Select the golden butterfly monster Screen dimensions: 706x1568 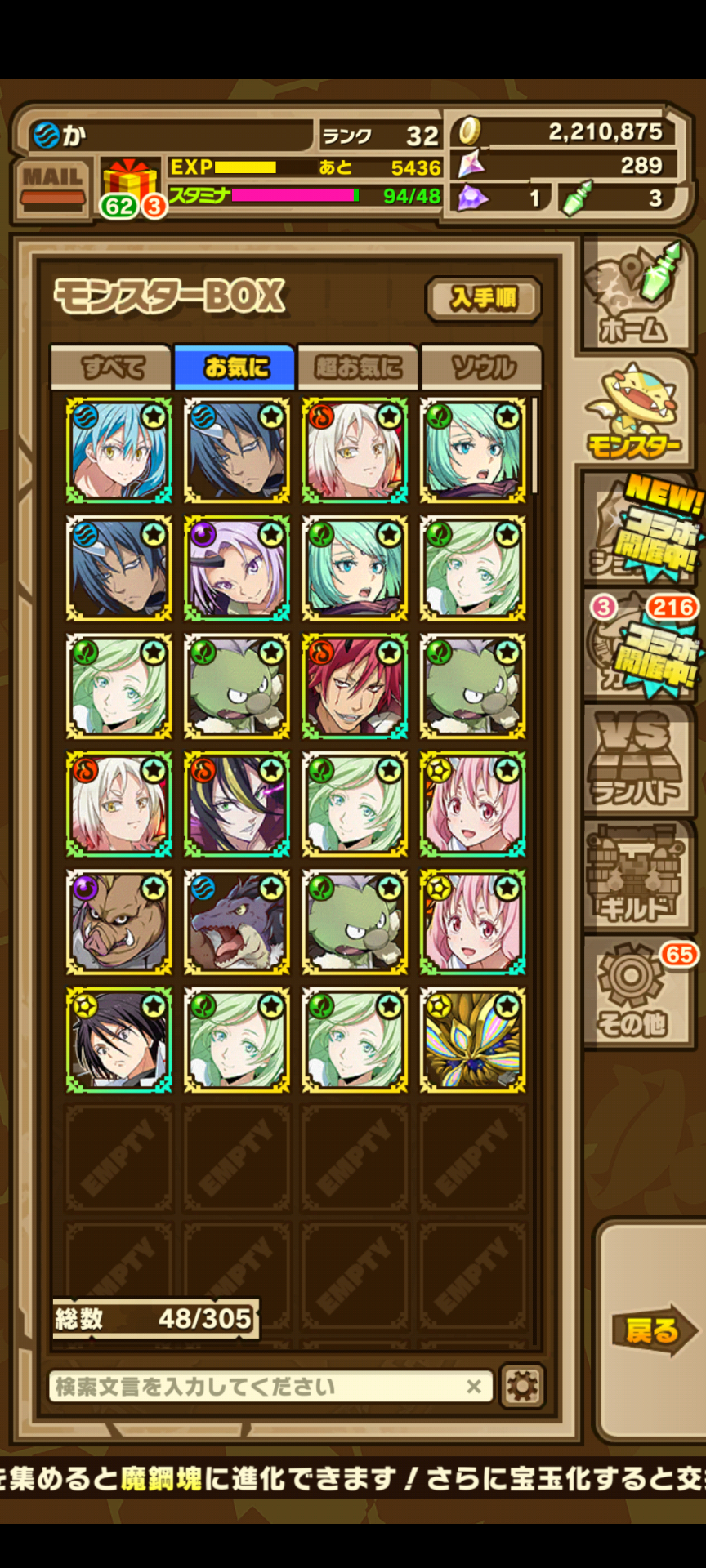pyautogui.click(x=473, y=1040)
